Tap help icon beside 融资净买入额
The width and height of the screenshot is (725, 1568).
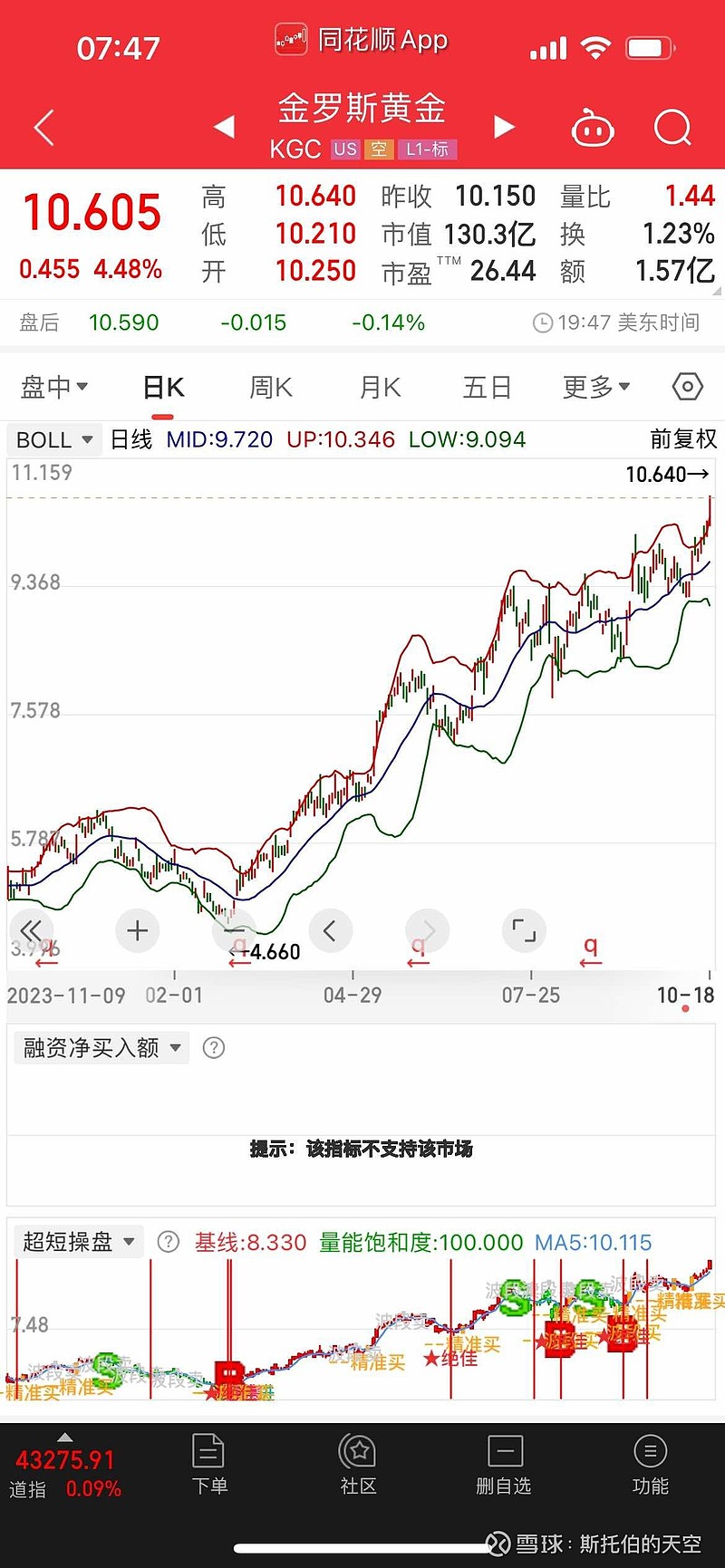[x=214, y=1047]
